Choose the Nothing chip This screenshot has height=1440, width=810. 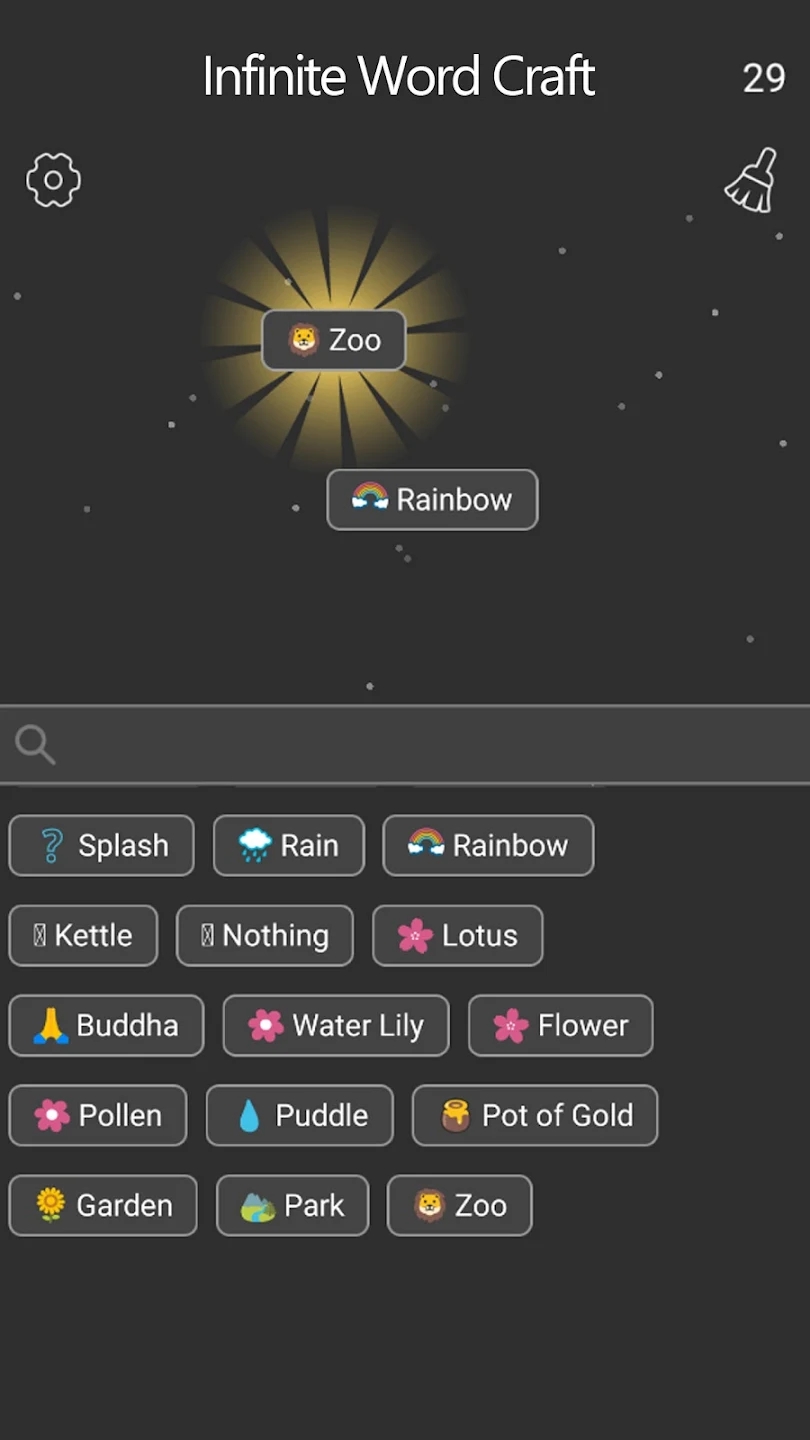click(265, 935)
